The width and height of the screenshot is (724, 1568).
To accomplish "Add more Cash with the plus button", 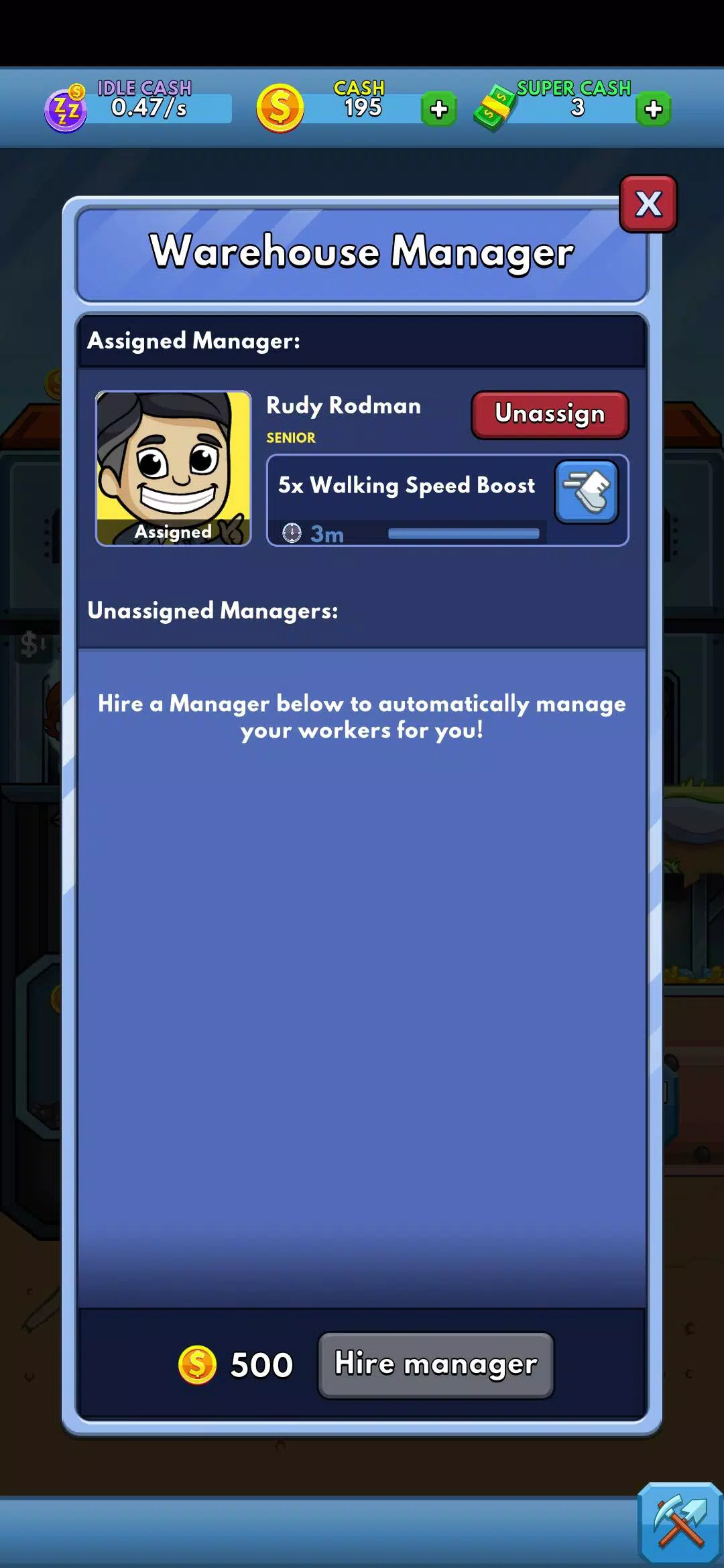I will (x=439, y=109).
